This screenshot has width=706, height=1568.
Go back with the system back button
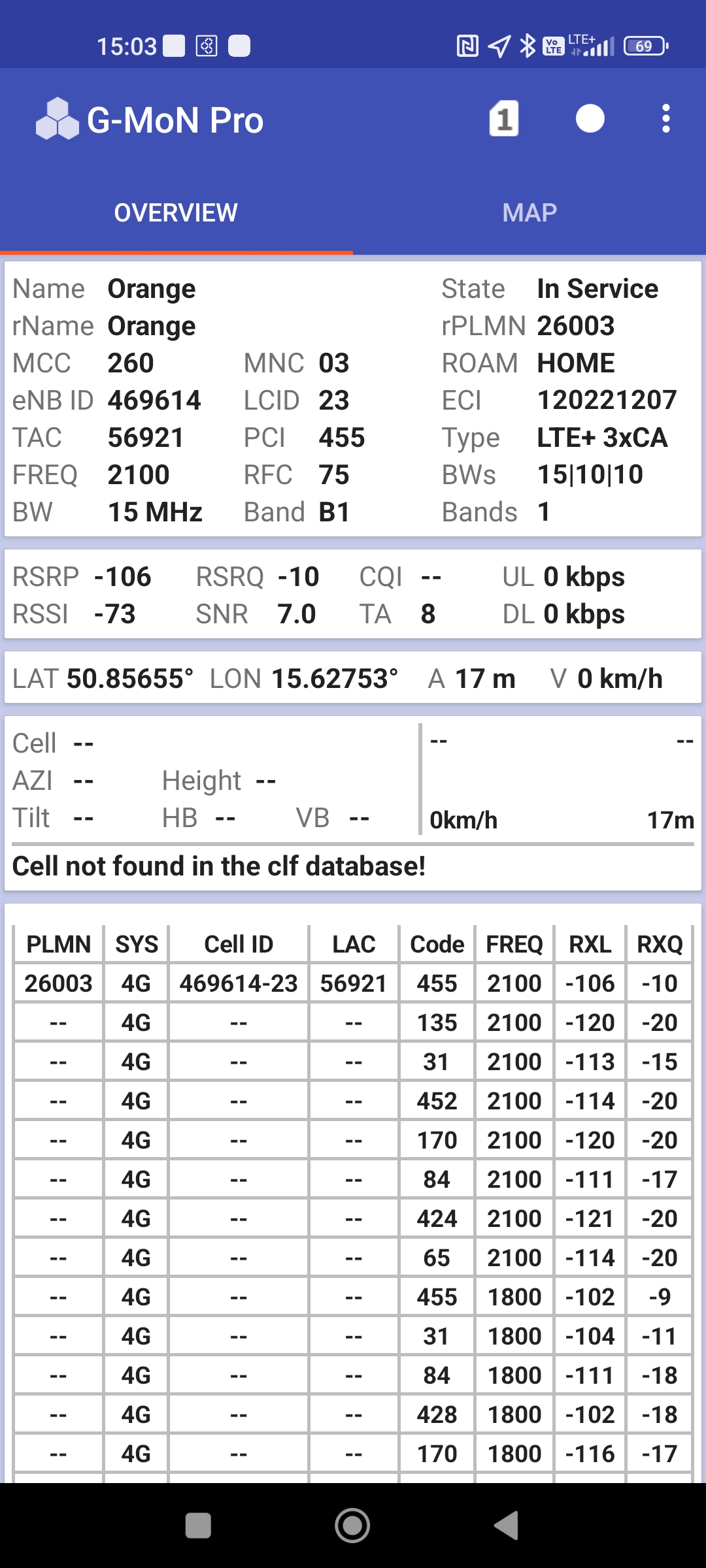pyautogui.click(x=507, y=1526)
